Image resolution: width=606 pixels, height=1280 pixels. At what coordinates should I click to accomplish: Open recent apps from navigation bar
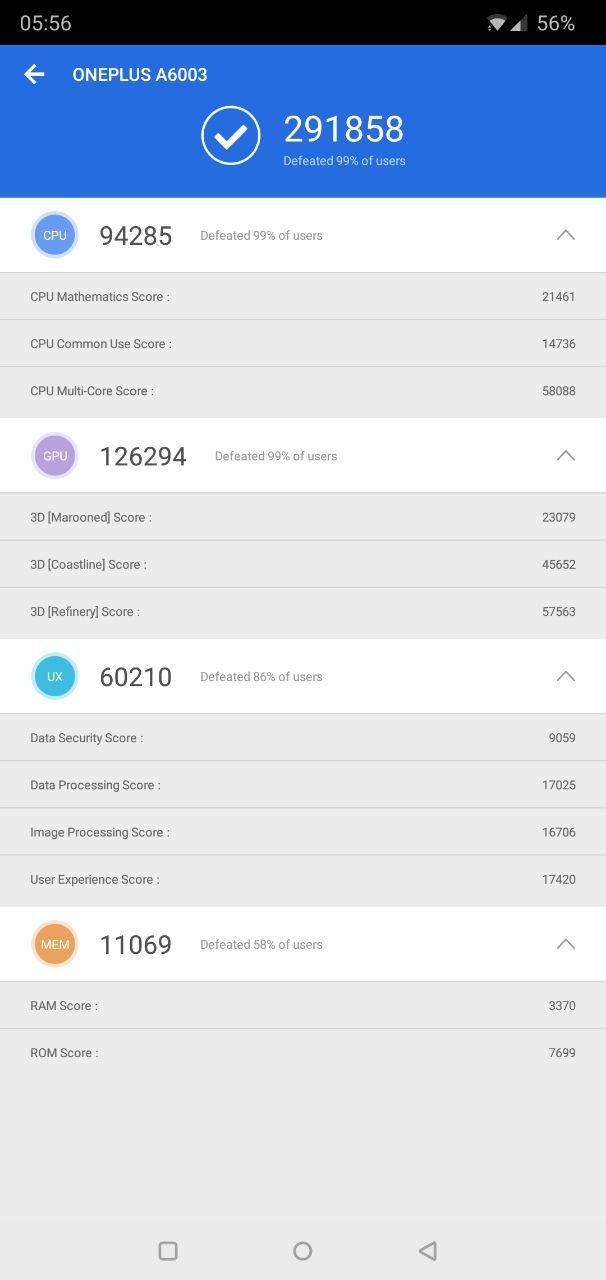tap(168, 1250)
